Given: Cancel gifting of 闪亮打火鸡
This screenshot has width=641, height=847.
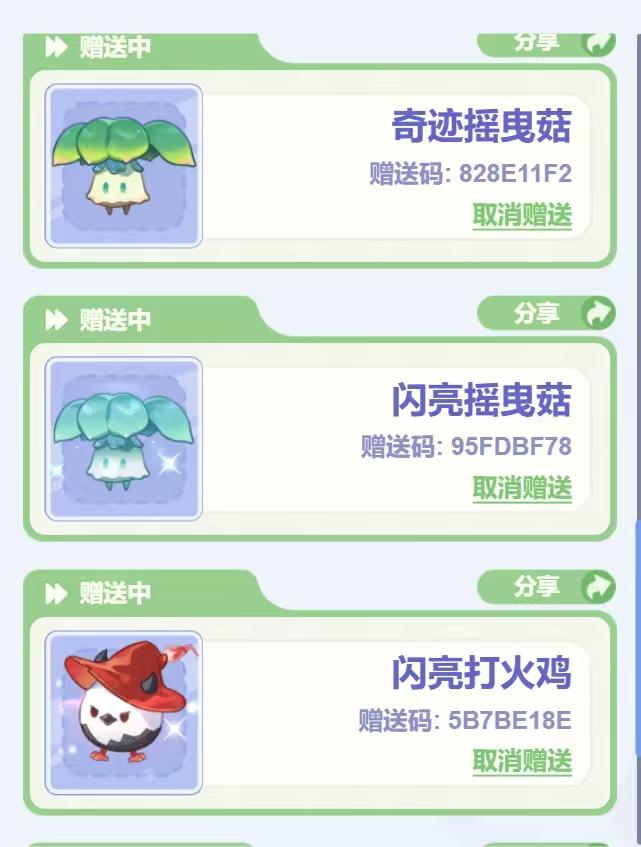Looking at the screenshot, I should click(x=522, y=761).
